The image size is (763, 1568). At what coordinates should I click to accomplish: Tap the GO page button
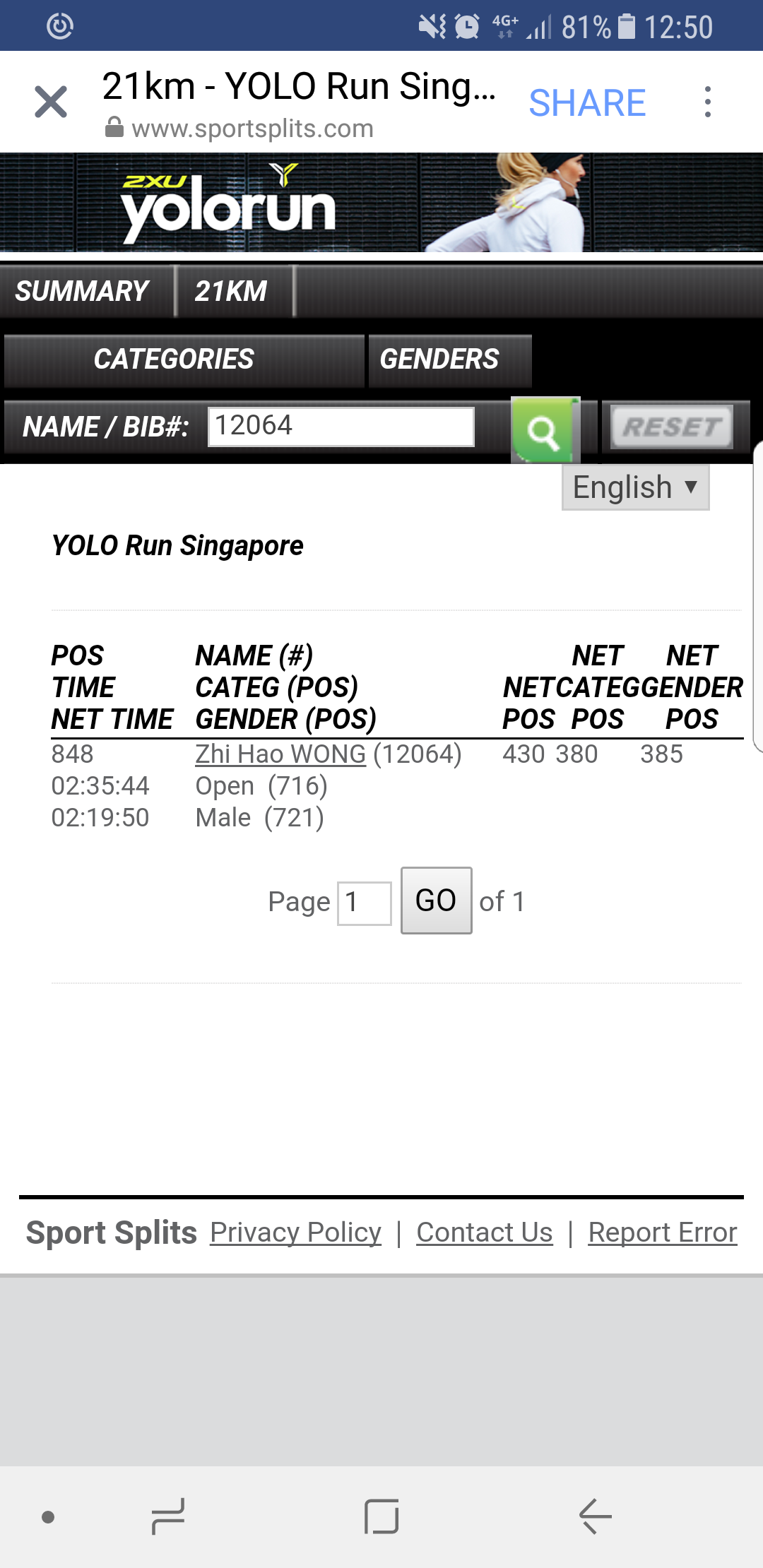click(x=436, y=901)
